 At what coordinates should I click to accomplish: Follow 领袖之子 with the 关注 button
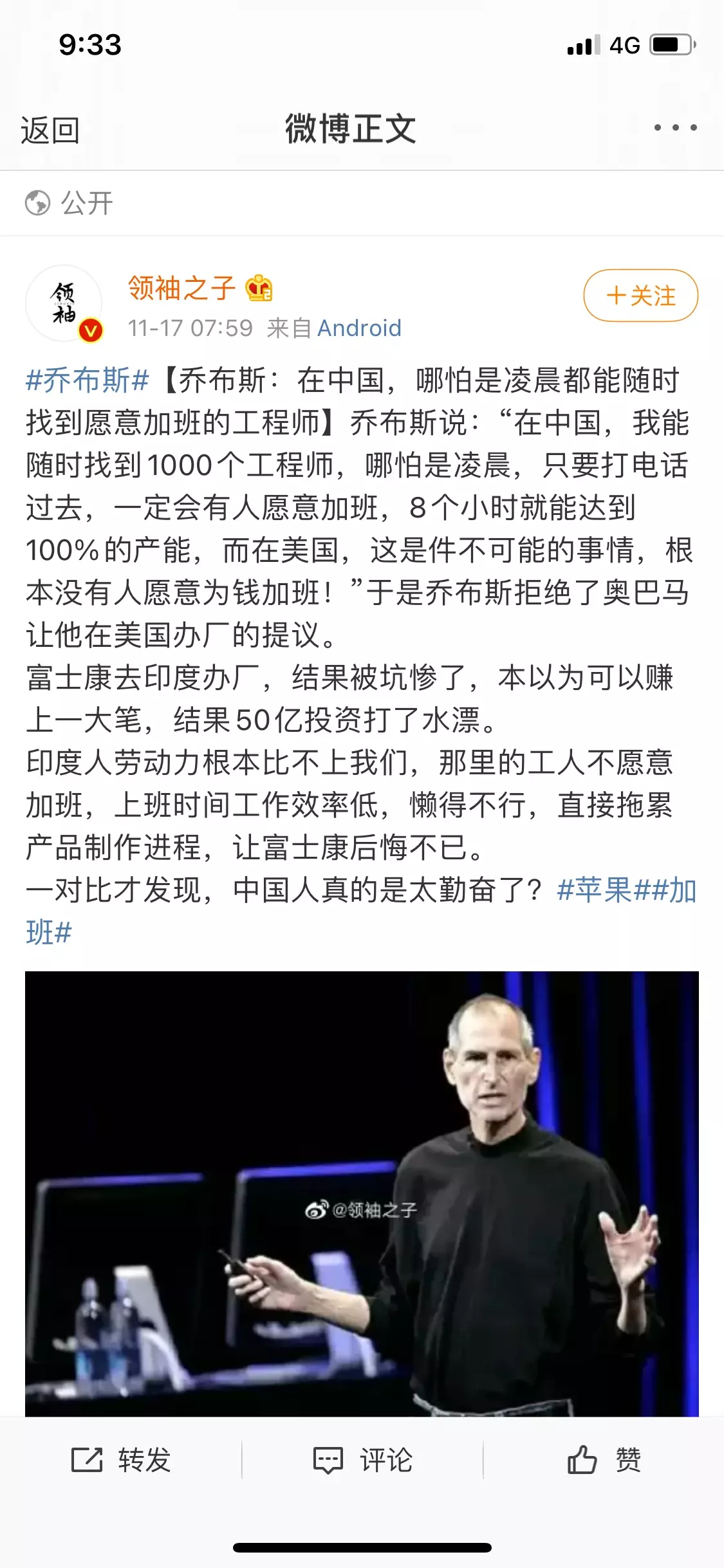tap(640, 295)
